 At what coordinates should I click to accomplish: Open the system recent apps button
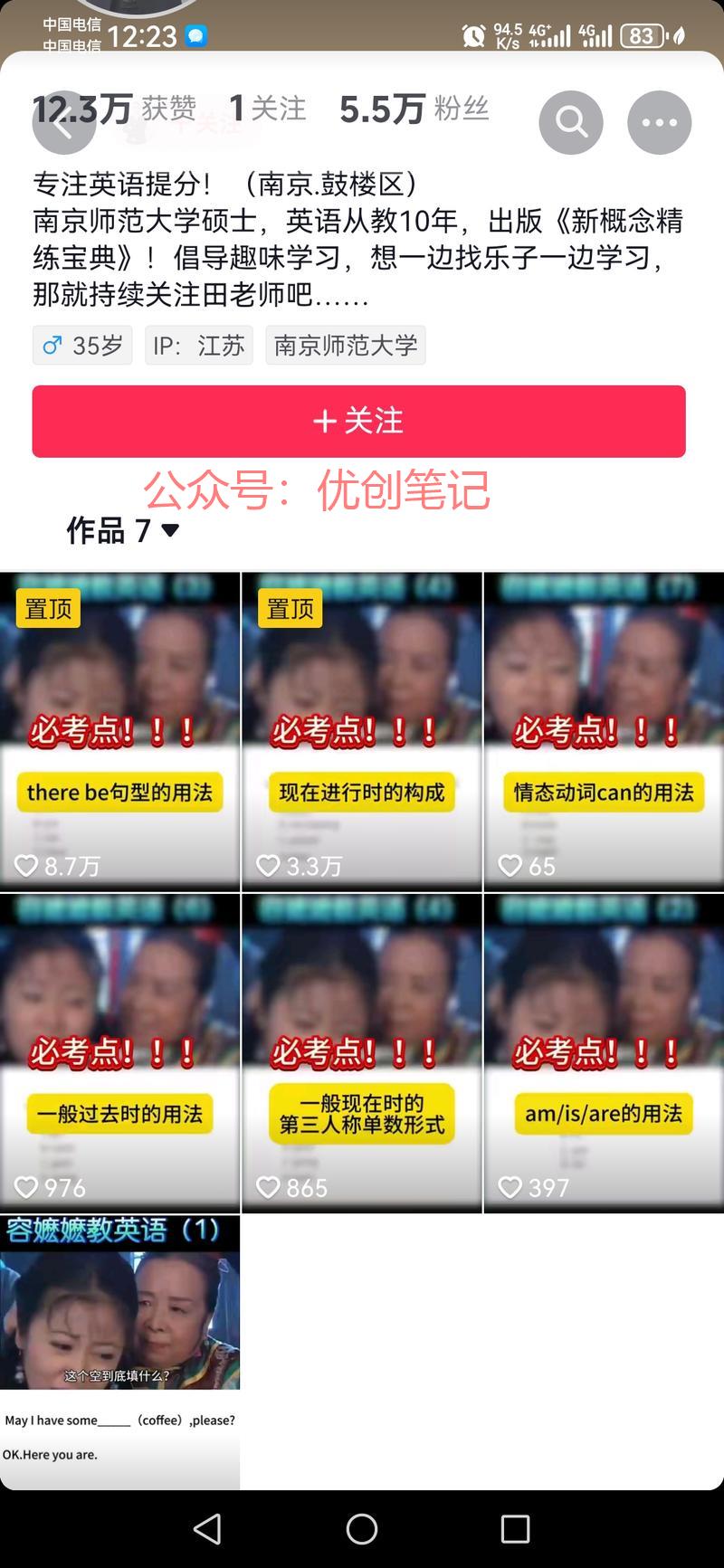[x=515, y=1528]
